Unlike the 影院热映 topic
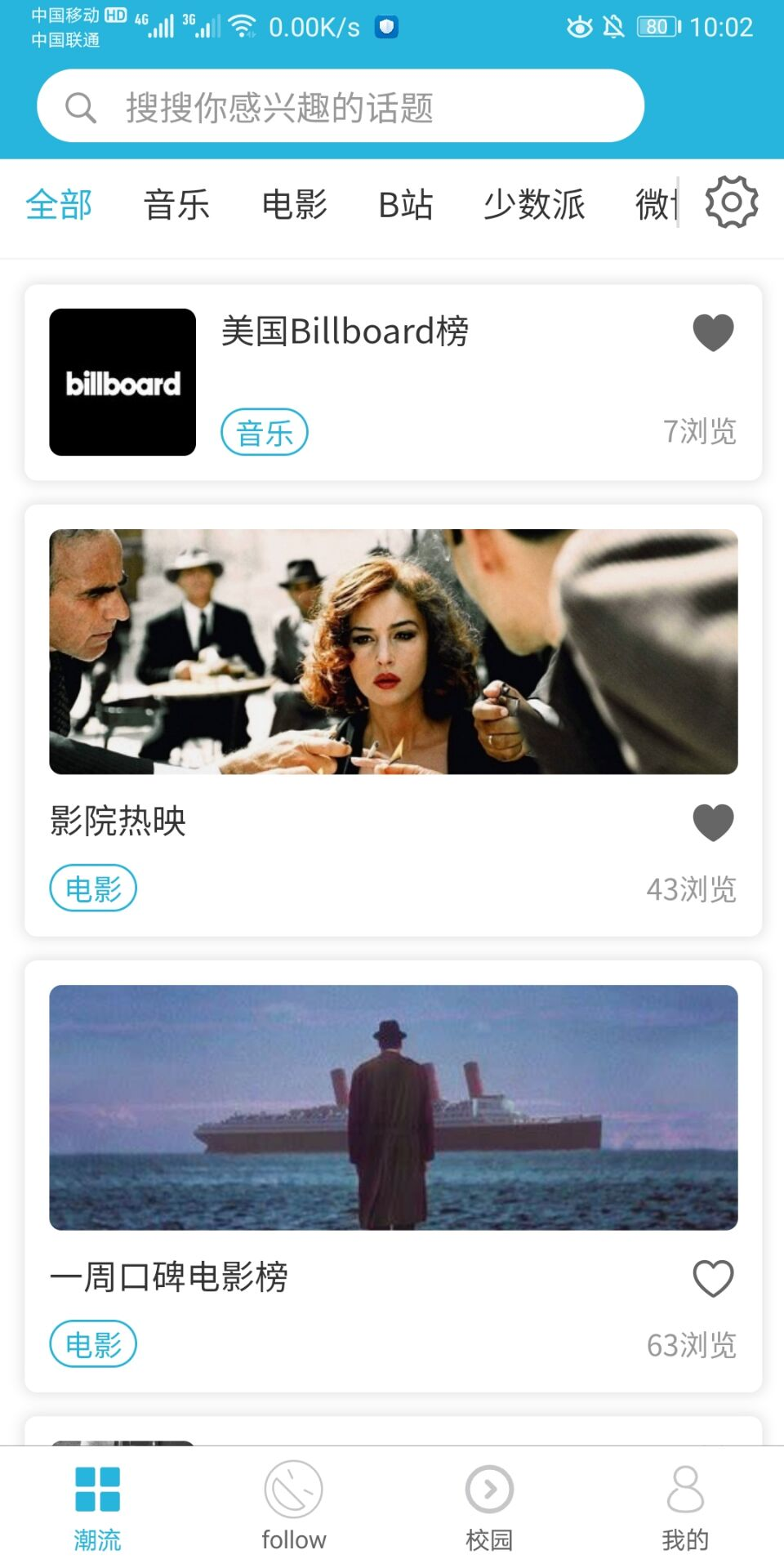 [713, 822]
